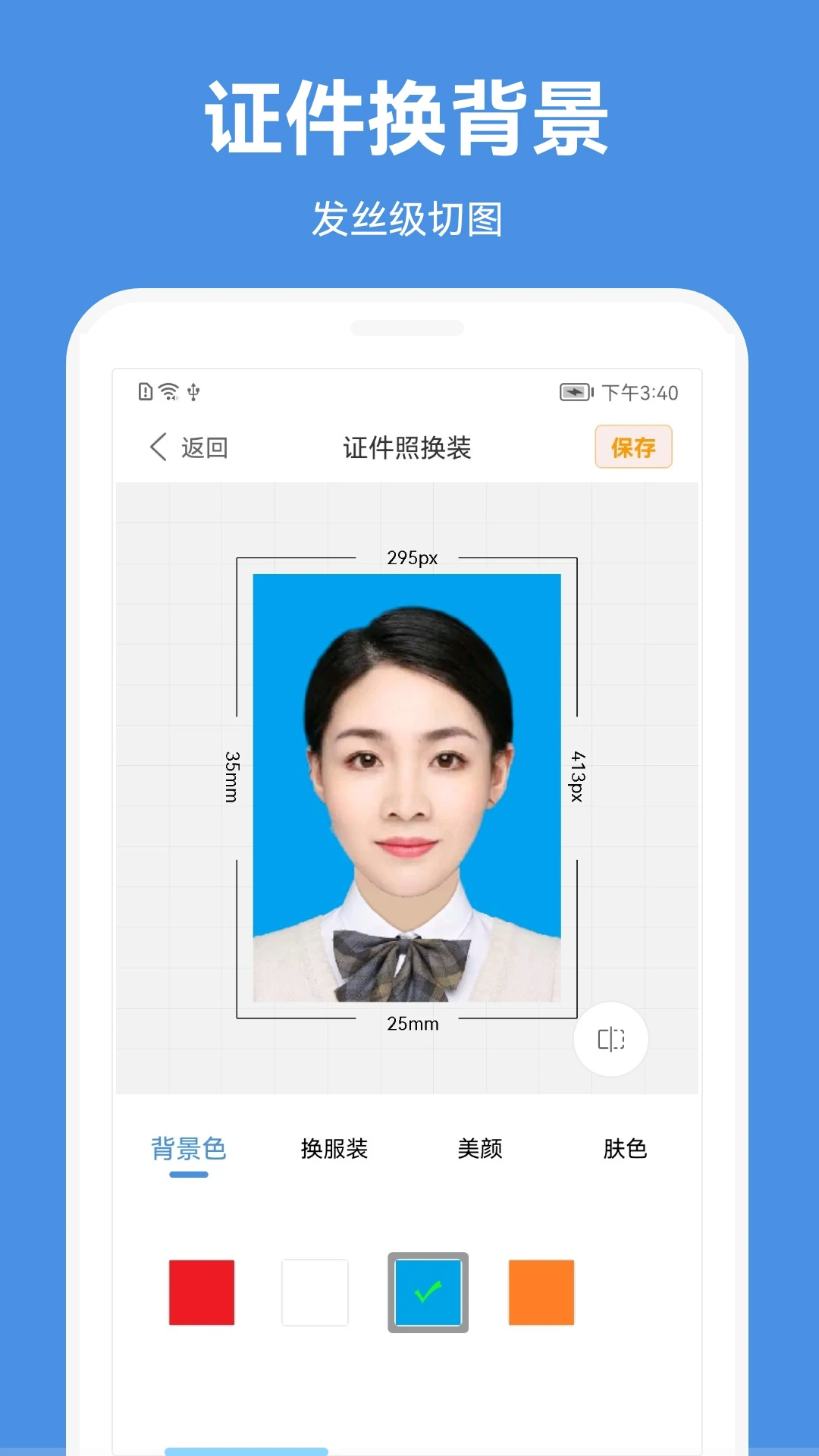Click the SD card alert icon in status bar
Screen dimensions: 819x1456
(x=144, y=392)
